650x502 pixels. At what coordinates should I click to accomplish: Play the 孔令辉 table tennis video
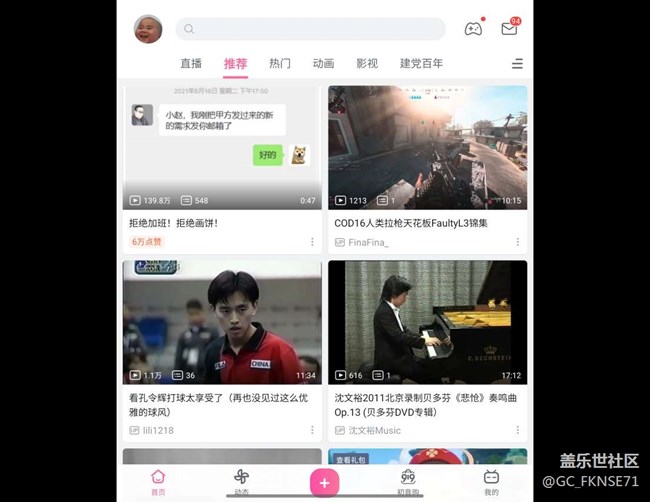[x=222, y=322]
